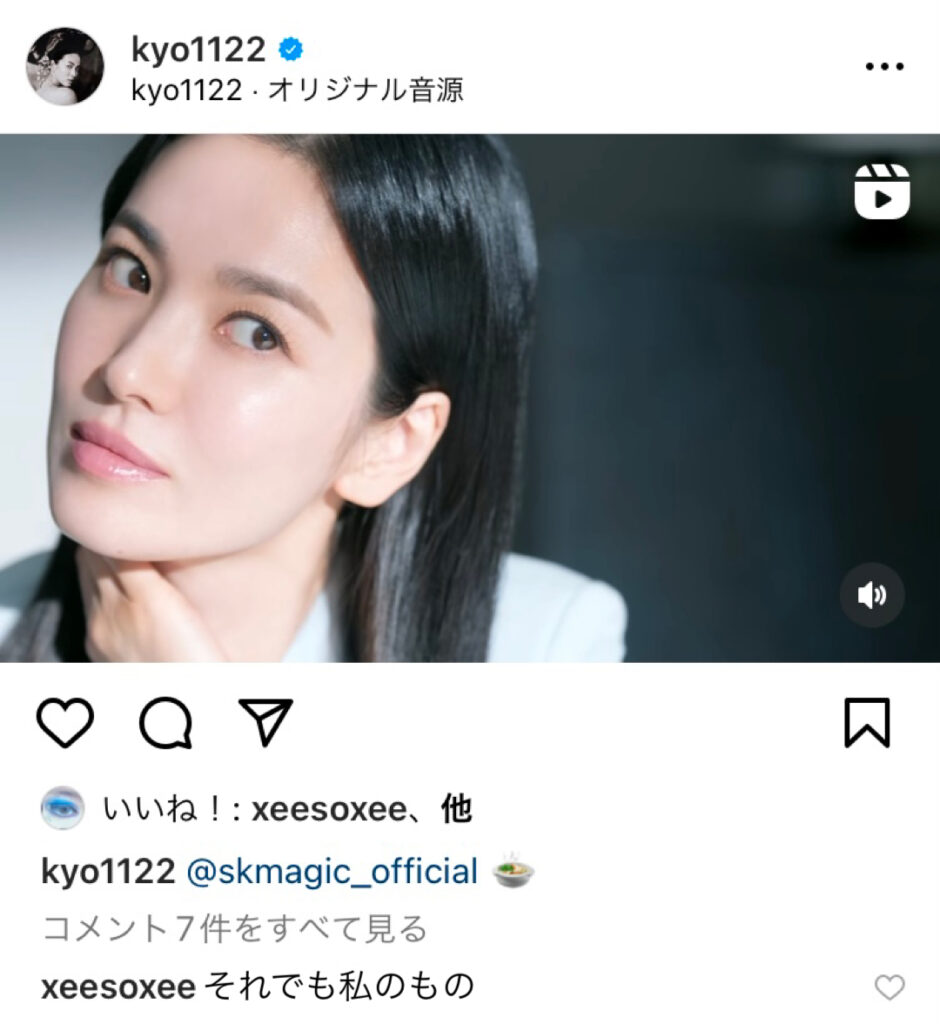Share the post with the paper plane icon

[x=266, y=722]
